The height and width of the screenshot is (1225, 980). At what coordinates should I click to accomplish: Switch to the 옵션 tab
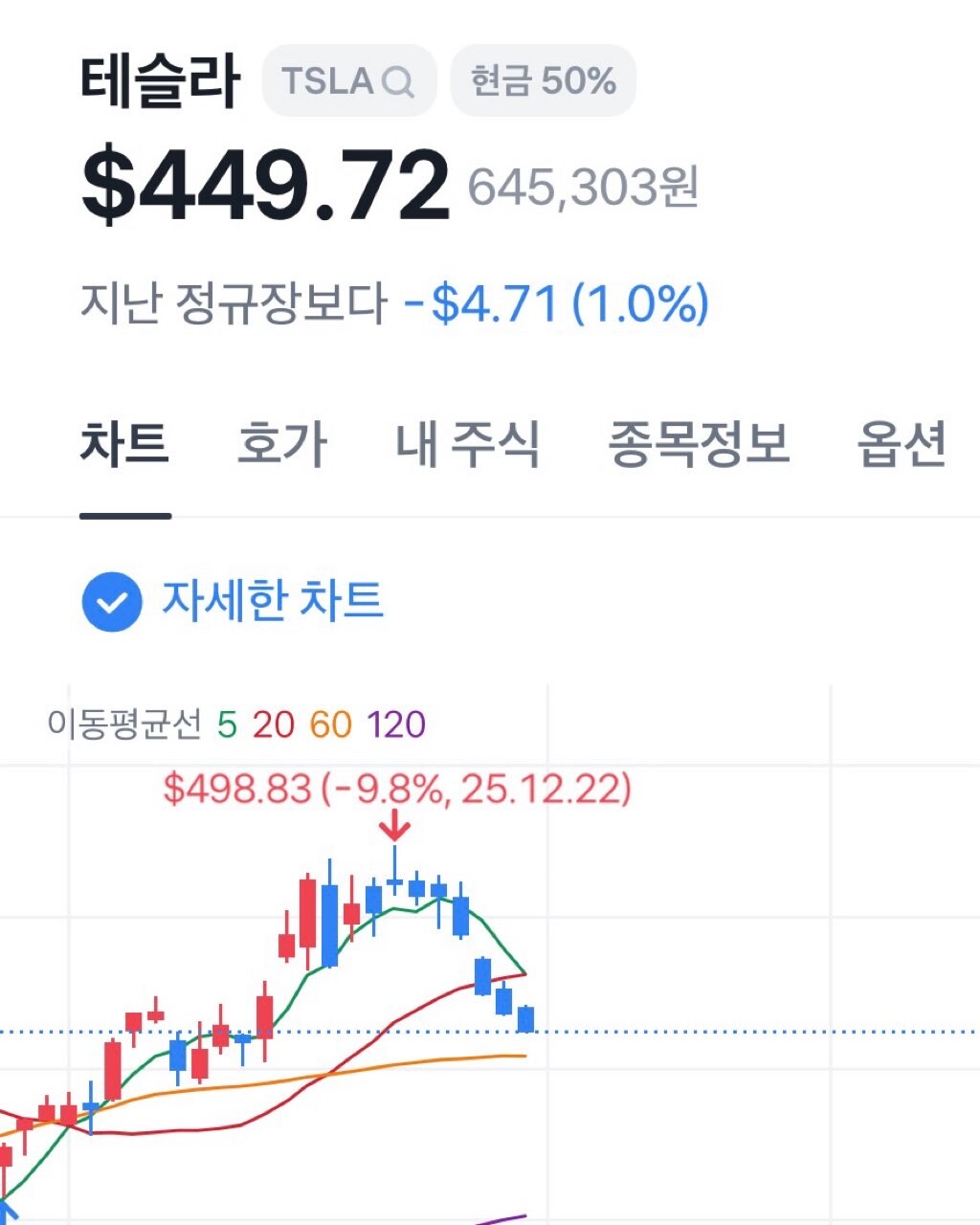click(902, 445)
